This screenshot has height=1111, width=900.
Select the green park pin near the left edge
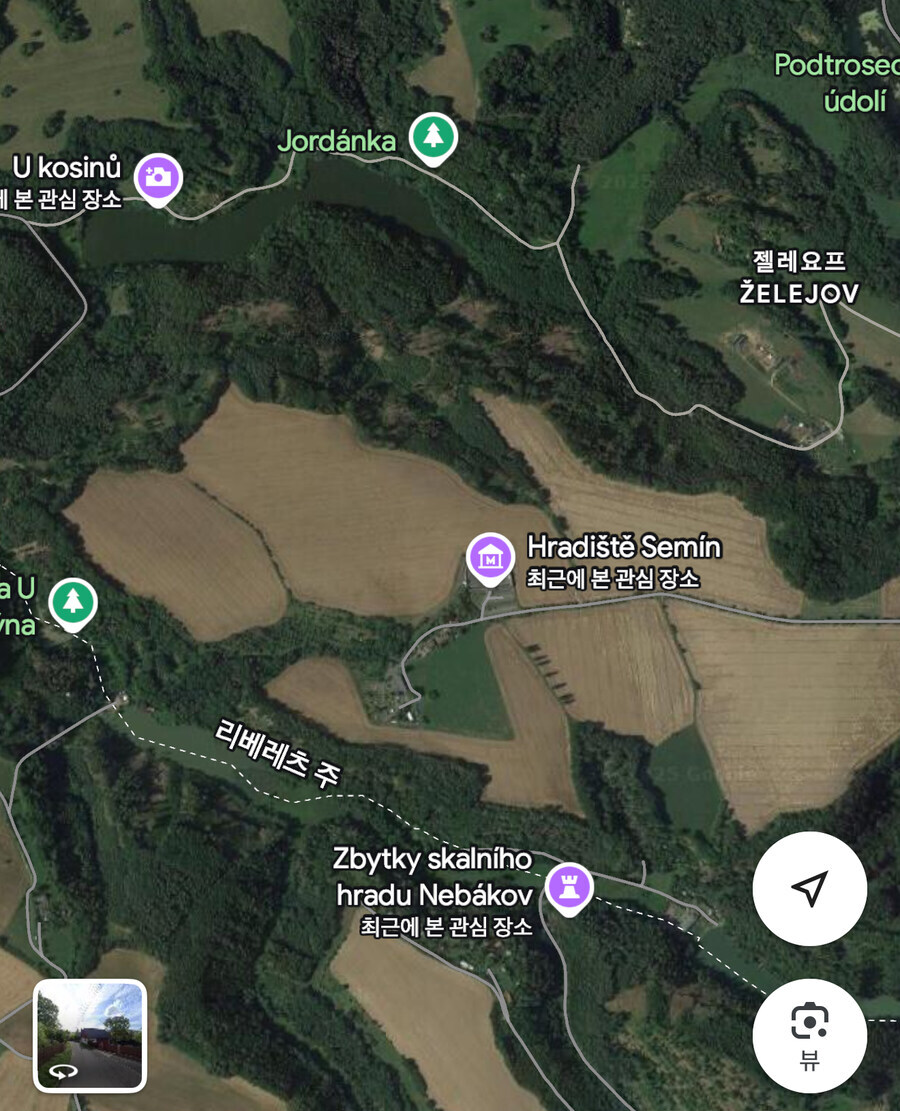coord(73,602)
